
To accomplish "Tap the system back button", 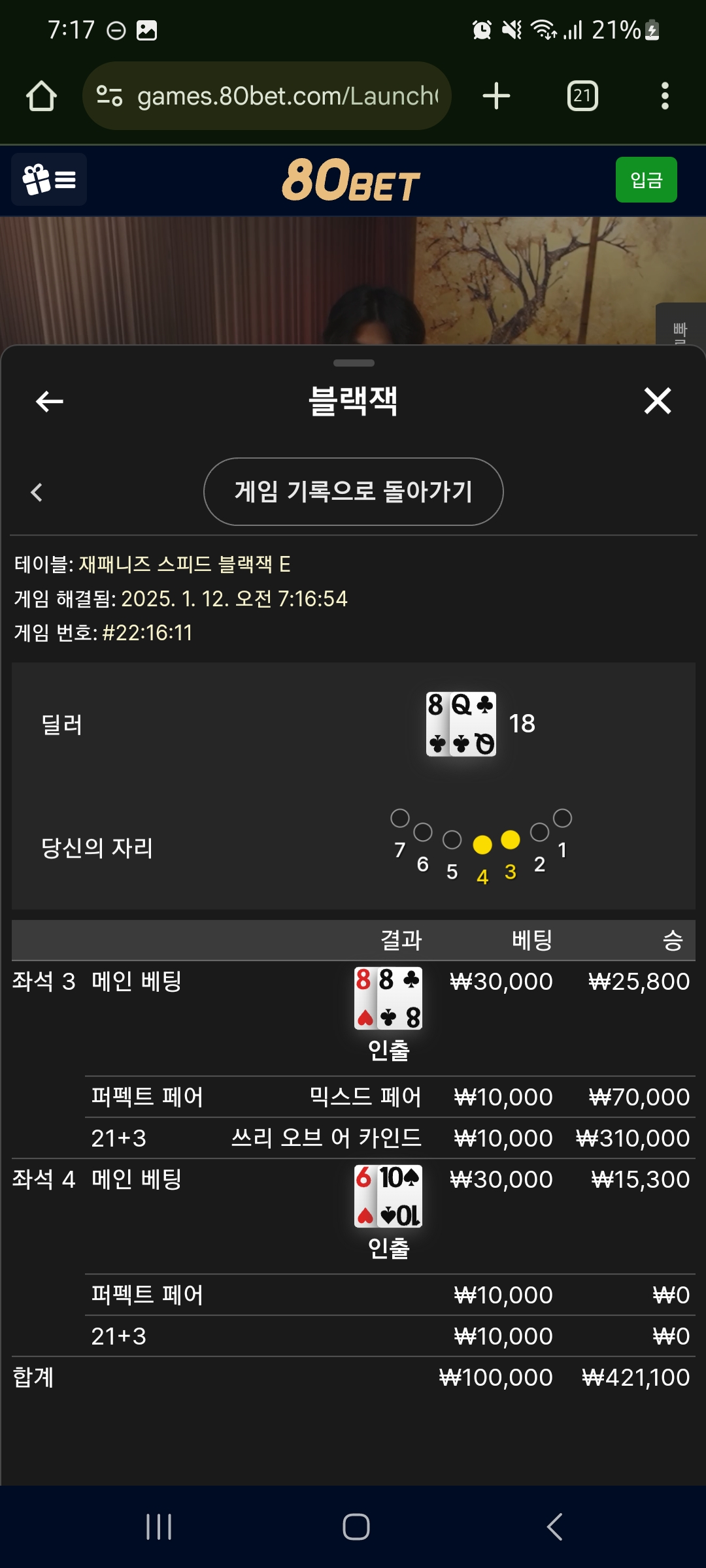I will pos(554,1527).
